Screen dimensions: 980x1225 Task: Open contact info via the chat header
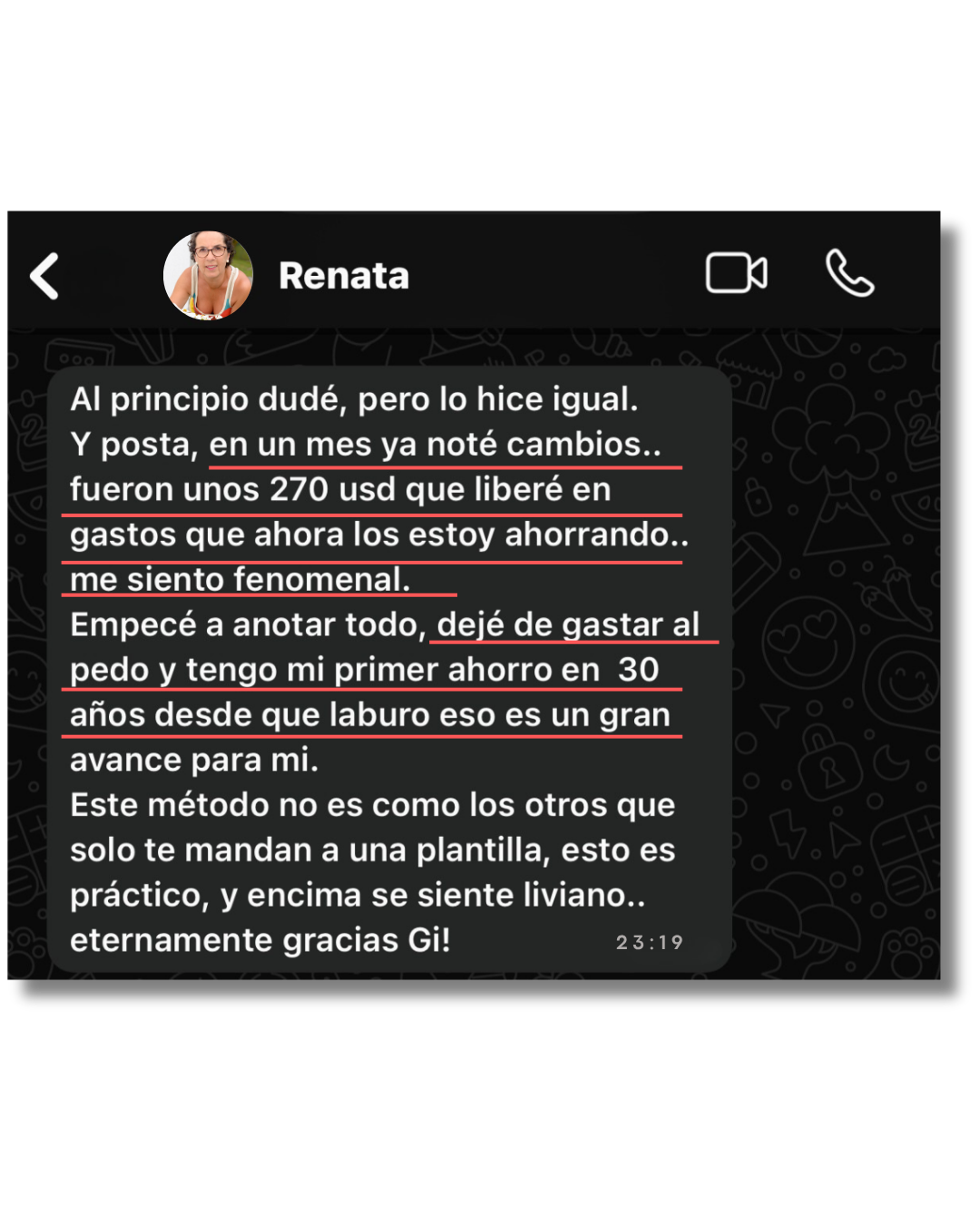(343, 275)
